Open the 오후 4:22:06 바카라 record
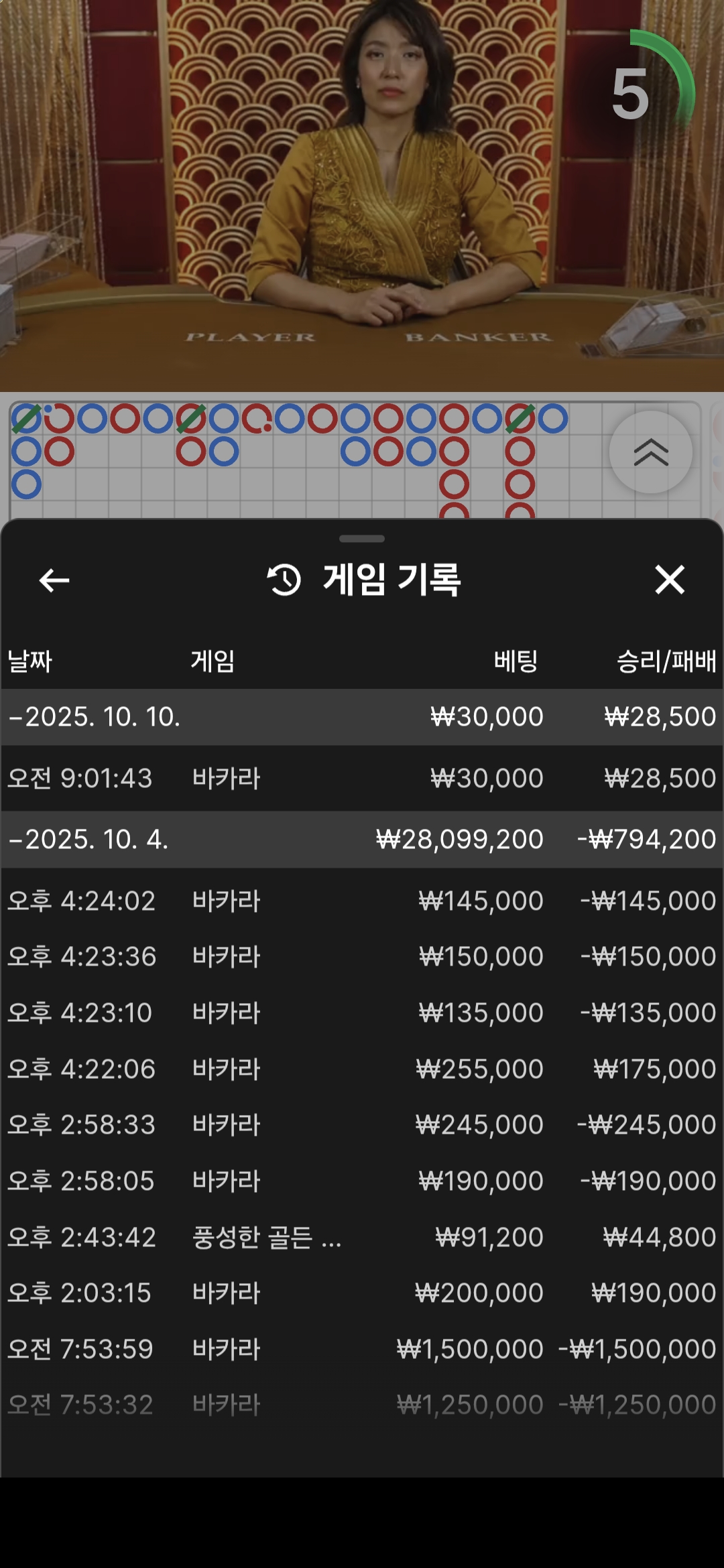 coord(362,1069)
